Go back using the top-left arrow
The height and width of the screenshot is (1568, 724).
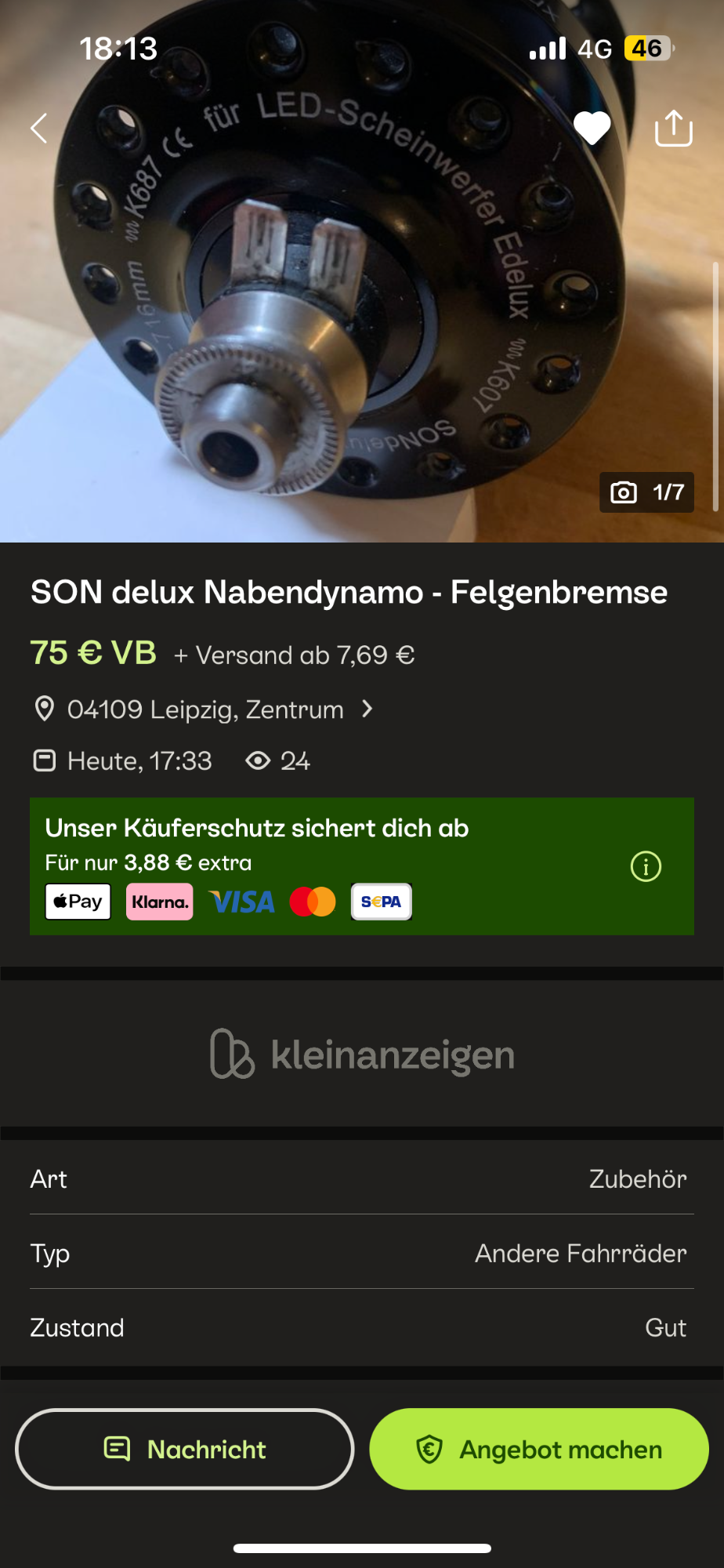(x=39, y=128)
